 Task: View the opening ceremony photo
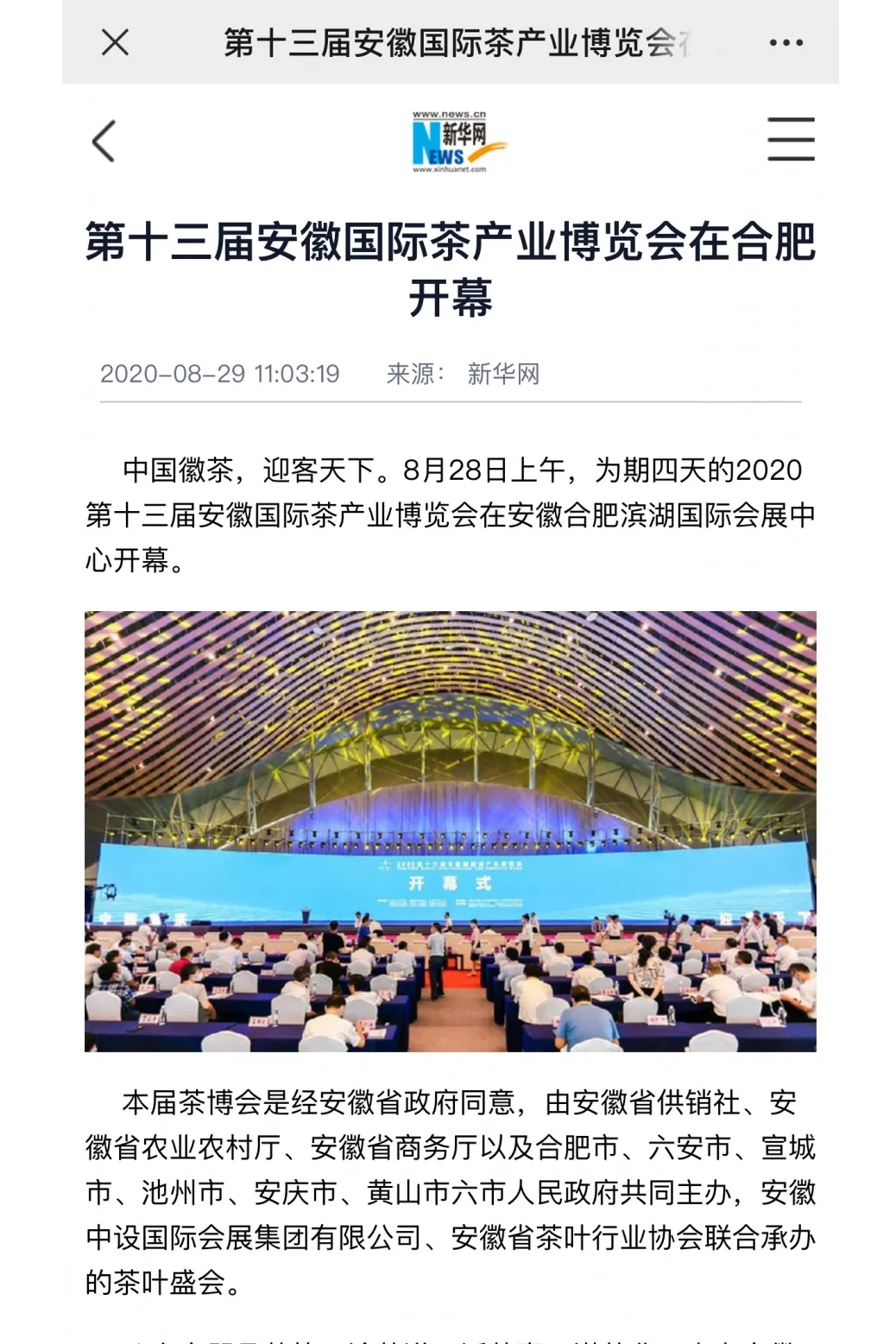(x=450, y=830)
